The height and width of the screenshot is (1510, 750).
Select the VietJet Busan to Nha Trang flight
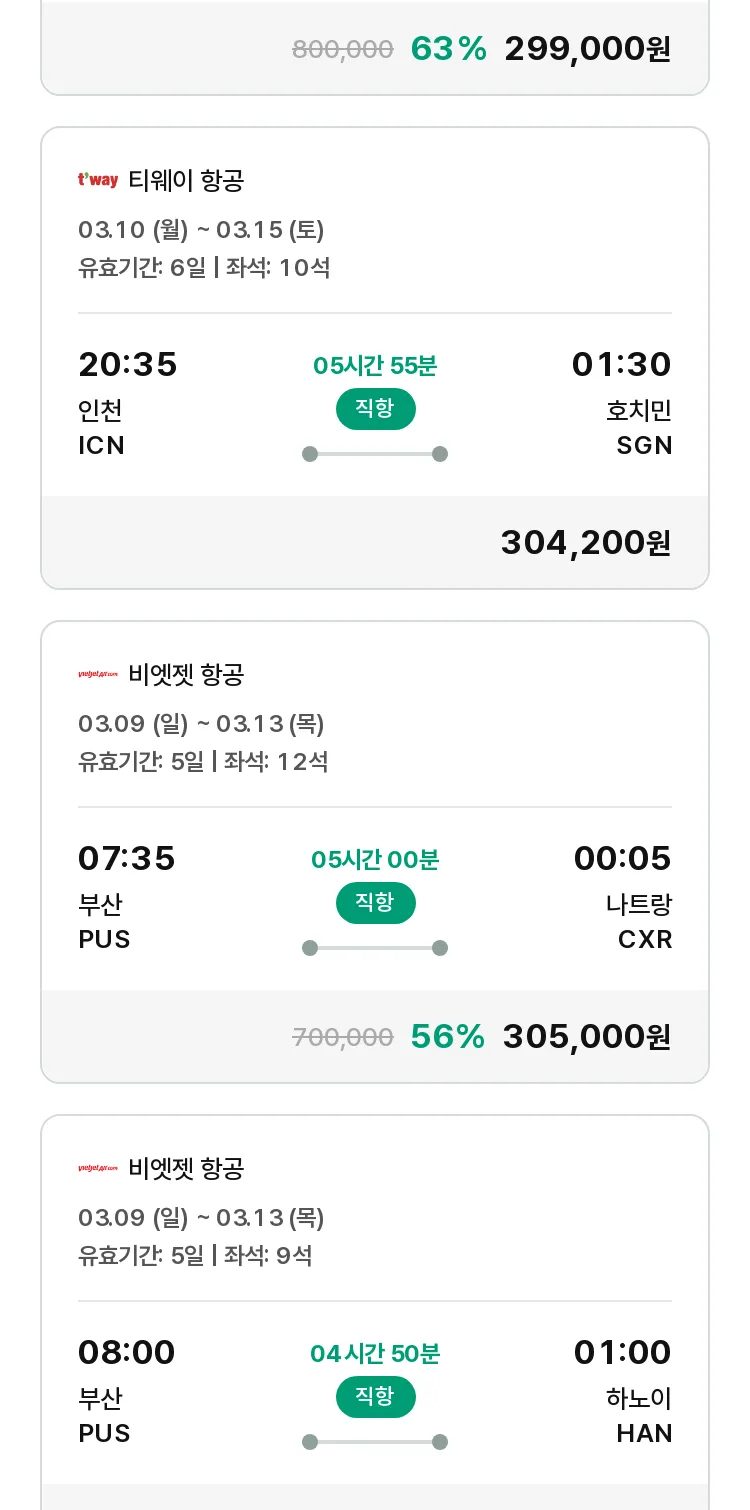[x=375, y=852]
